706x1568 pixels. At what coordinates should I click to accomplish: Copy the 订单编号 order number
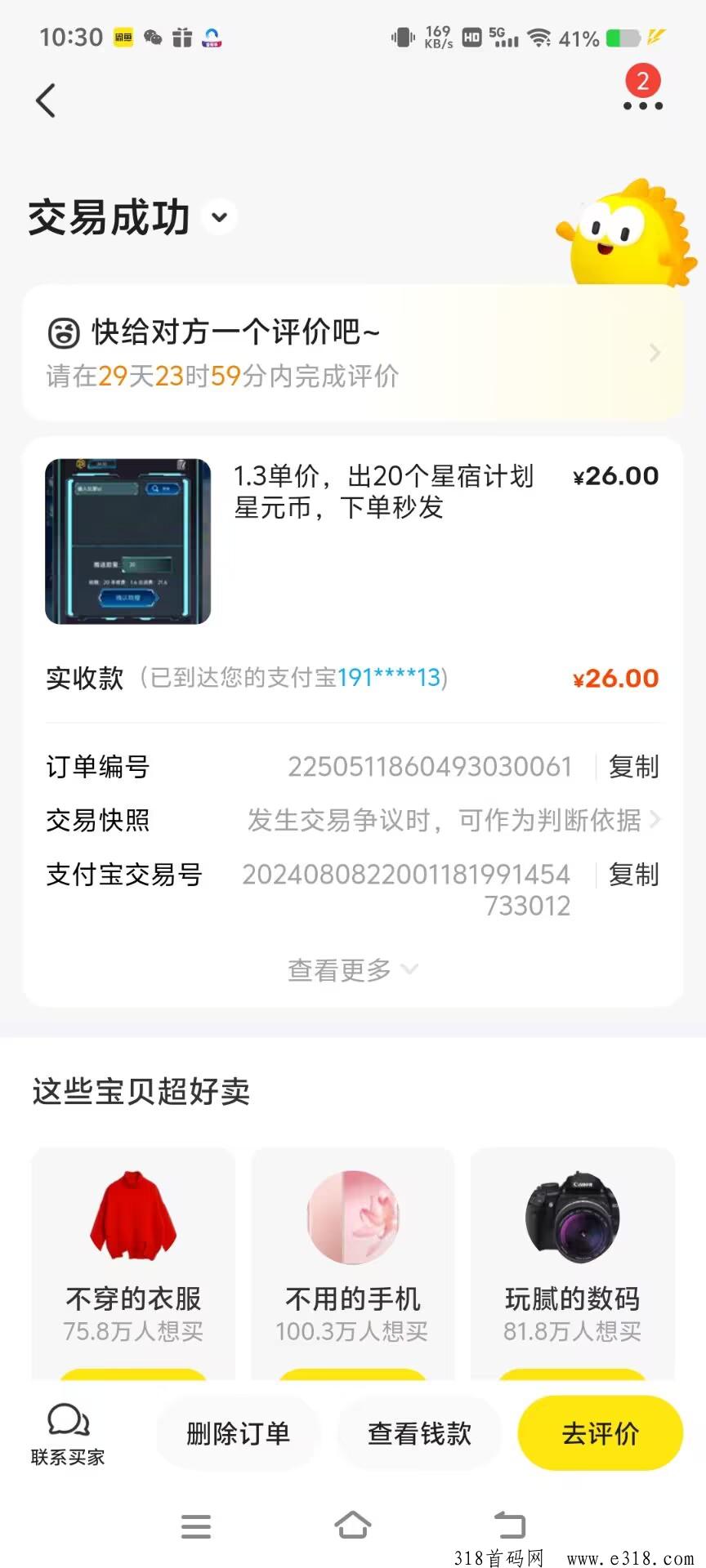point(633,767)
